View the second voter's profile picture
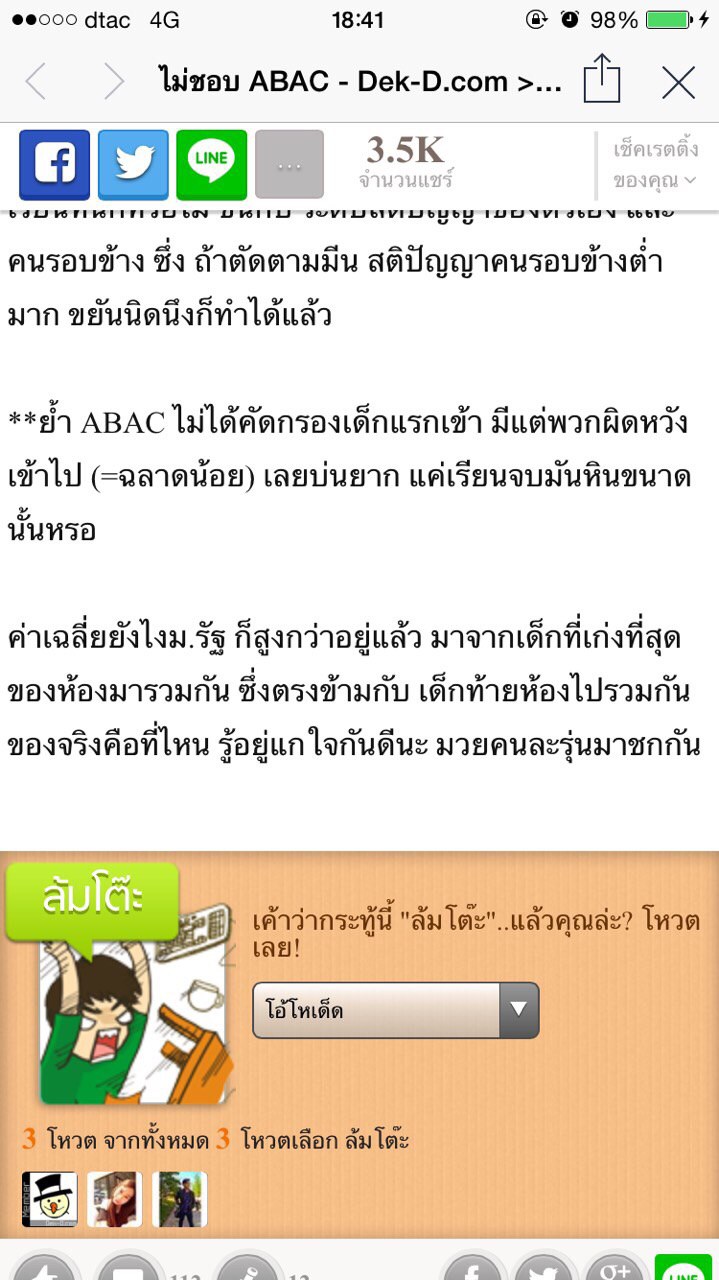The width and height of the screenshot is (719, 1280). point(114,1199)
